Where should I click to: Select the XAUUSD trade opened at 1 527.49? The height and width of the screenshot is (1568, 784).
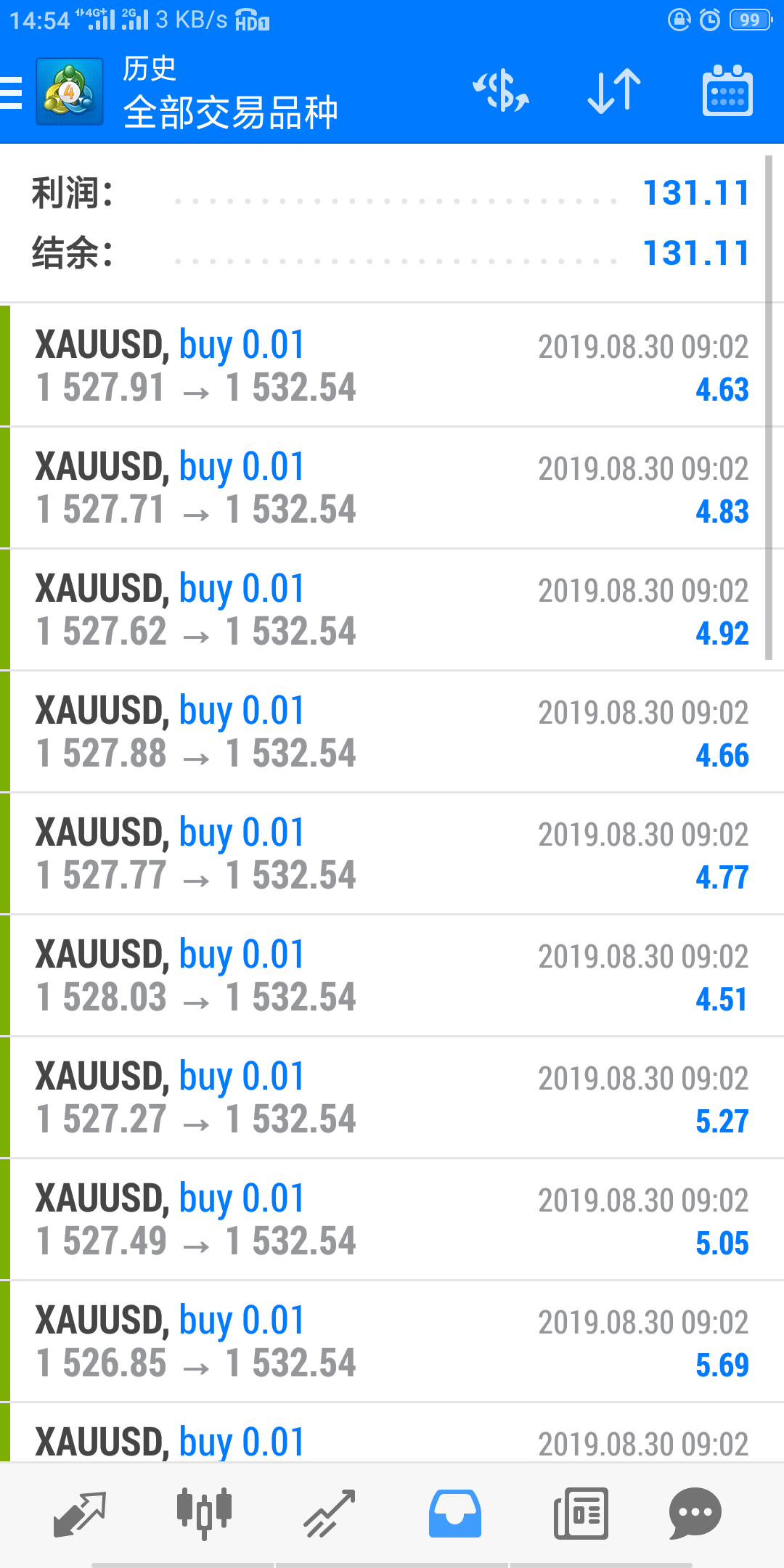pyautogui.click(x=392, y=1220)
